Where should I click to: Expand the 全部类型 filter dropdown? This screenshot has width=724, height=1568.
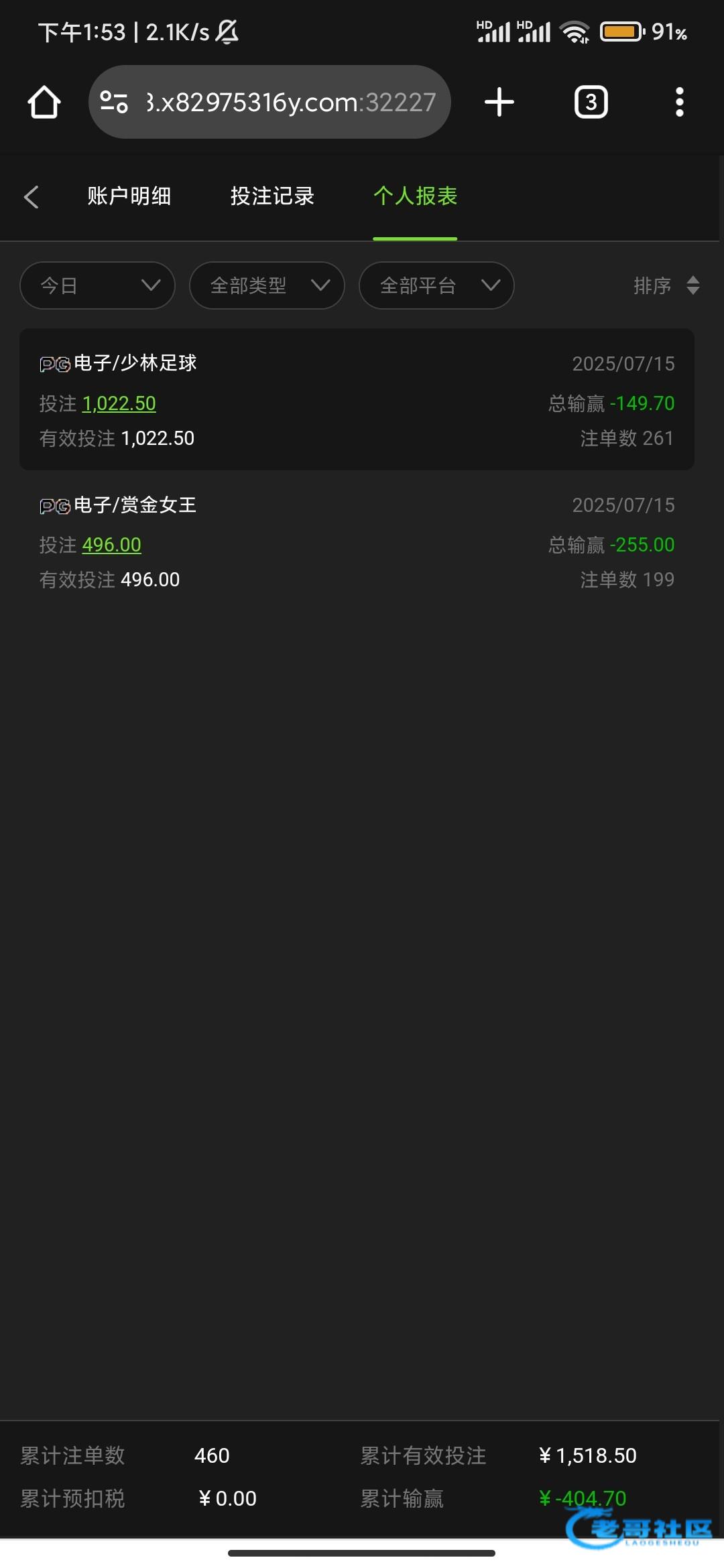(x=267, y=285)
